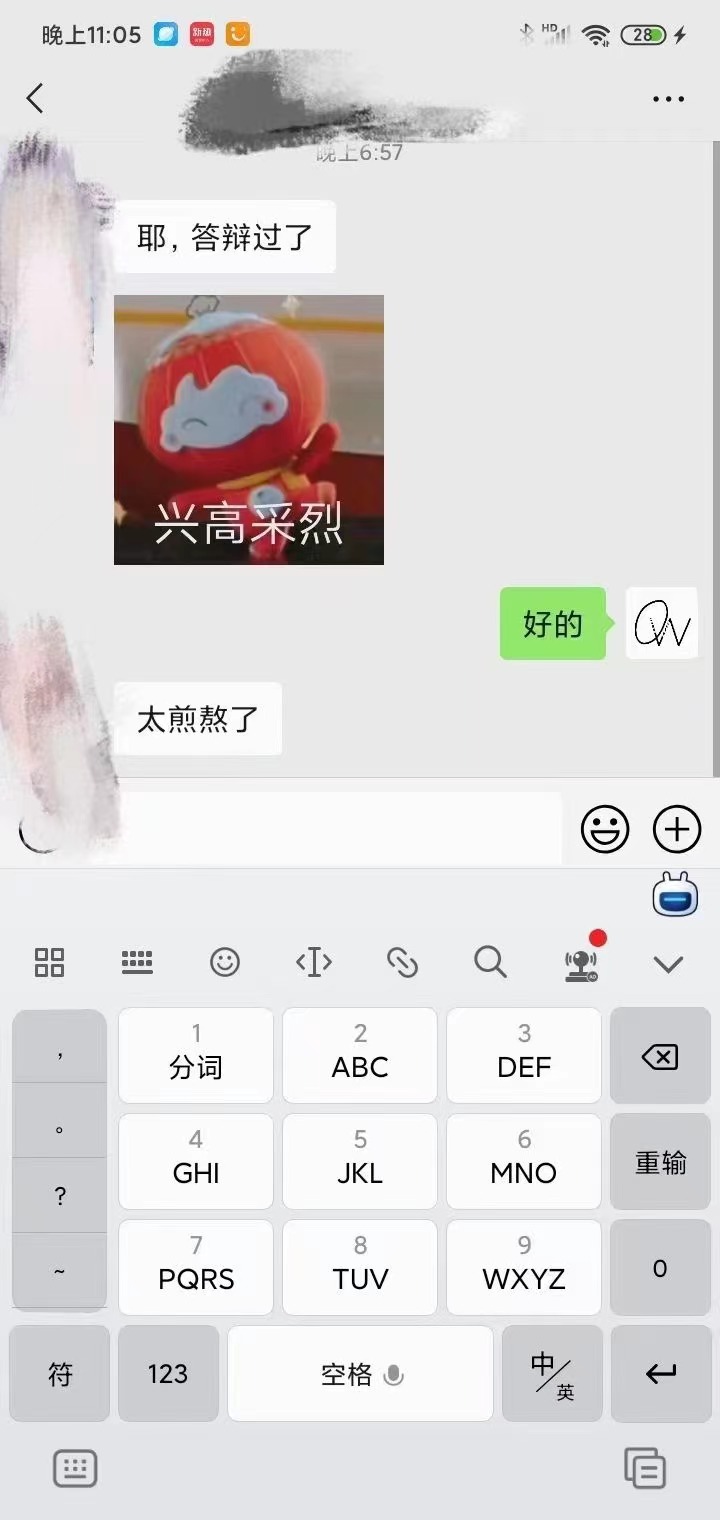Switch keyboard layout from toolbar

[x=137, y=963]
